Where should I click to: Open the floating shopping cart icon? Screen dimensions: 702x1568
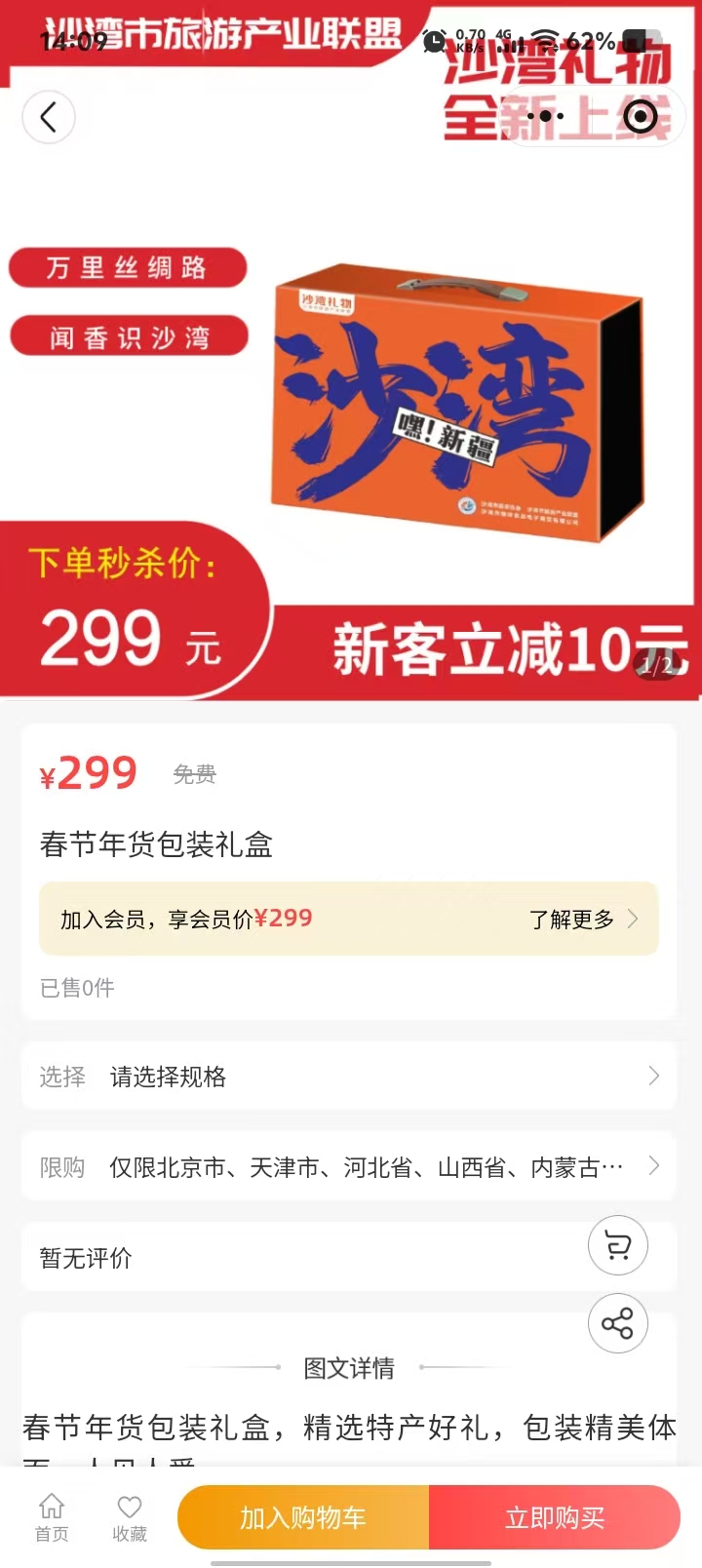click(618, 1245)
